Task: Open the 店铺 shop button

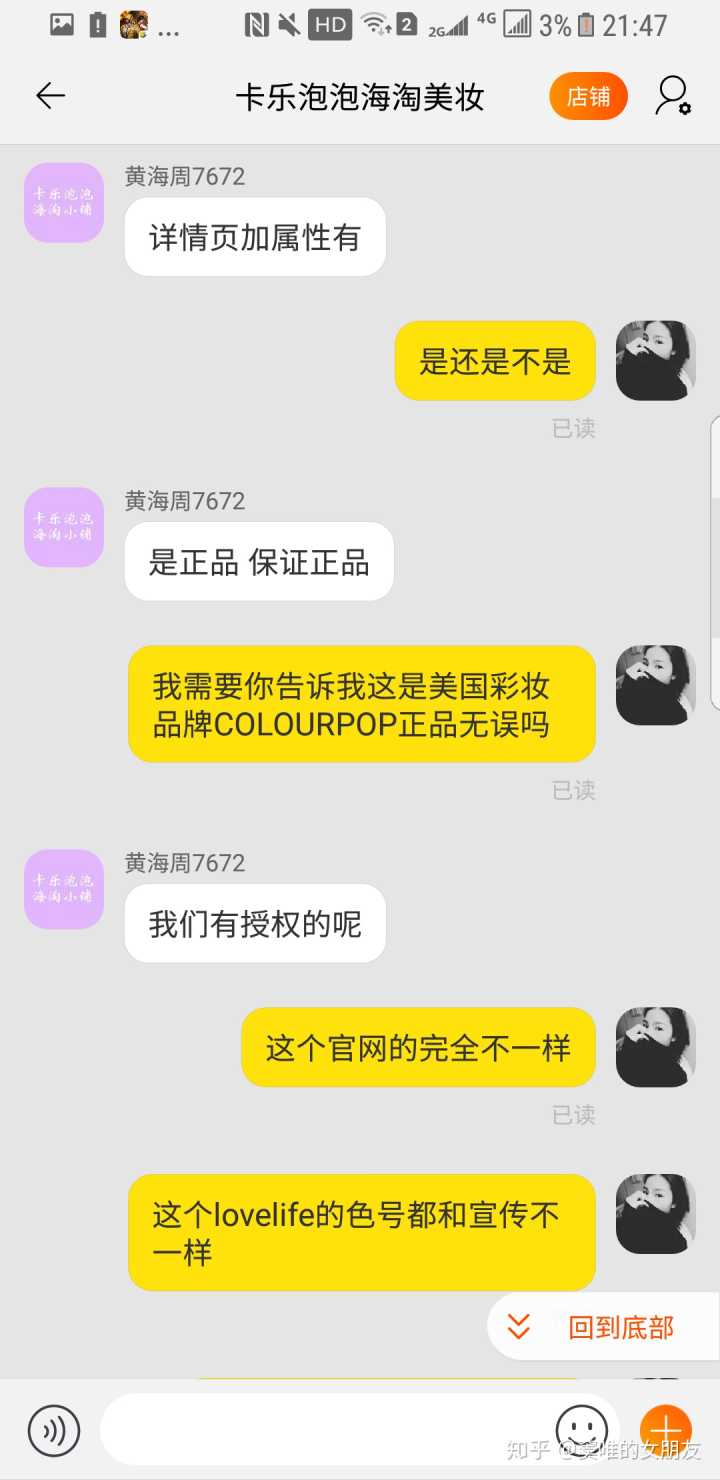Action: 588,96
